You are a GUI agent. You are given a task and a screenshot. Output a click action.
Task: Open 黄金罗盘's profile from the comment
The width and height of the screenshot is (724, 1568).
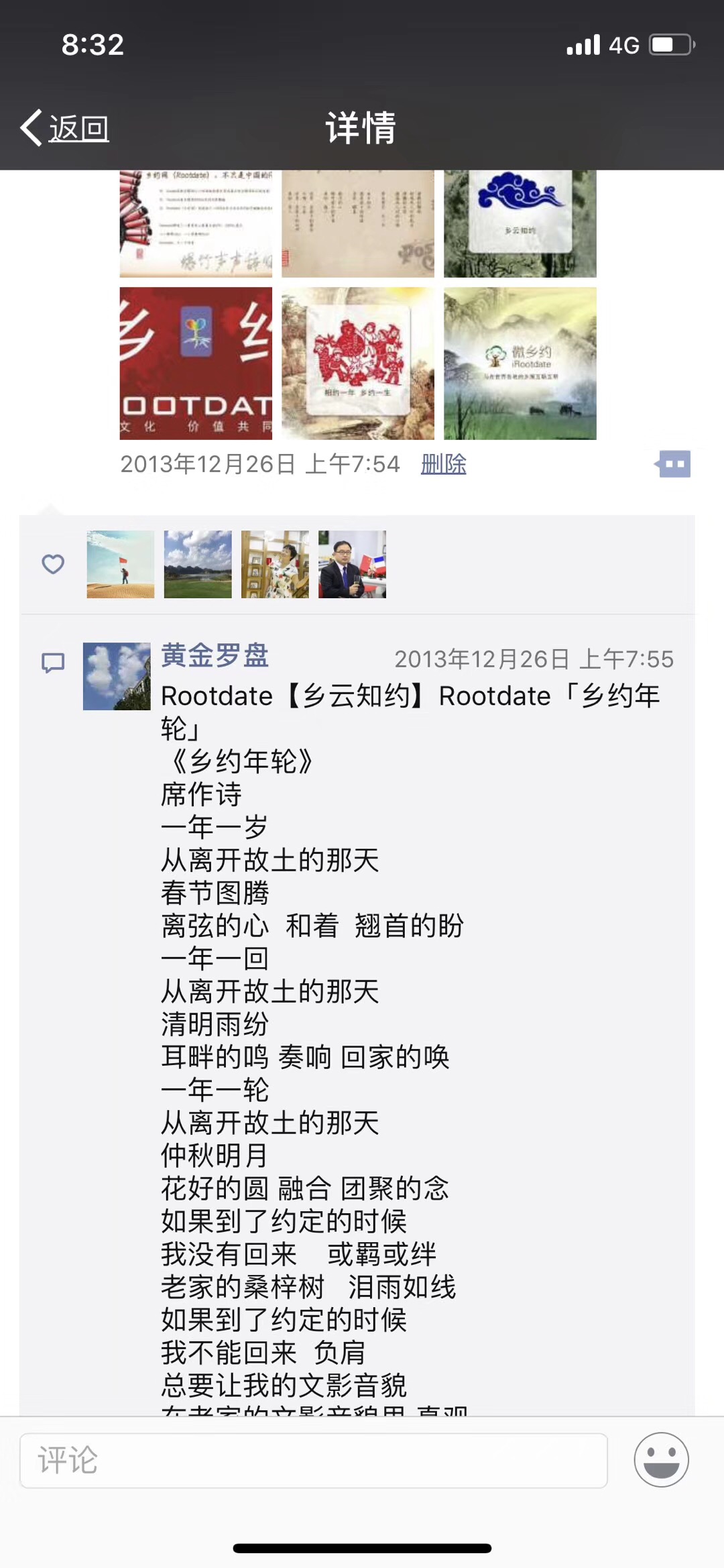click(x=215, y=656)
